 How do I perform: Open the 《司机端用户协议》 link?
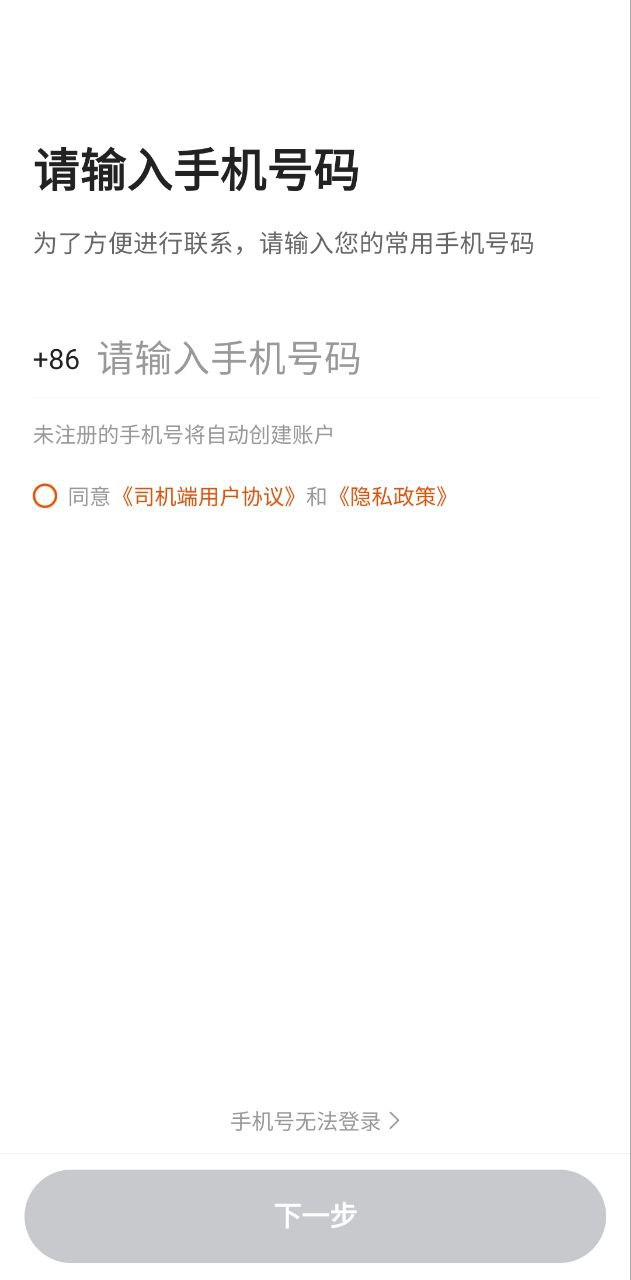click(x=208, y=496)
